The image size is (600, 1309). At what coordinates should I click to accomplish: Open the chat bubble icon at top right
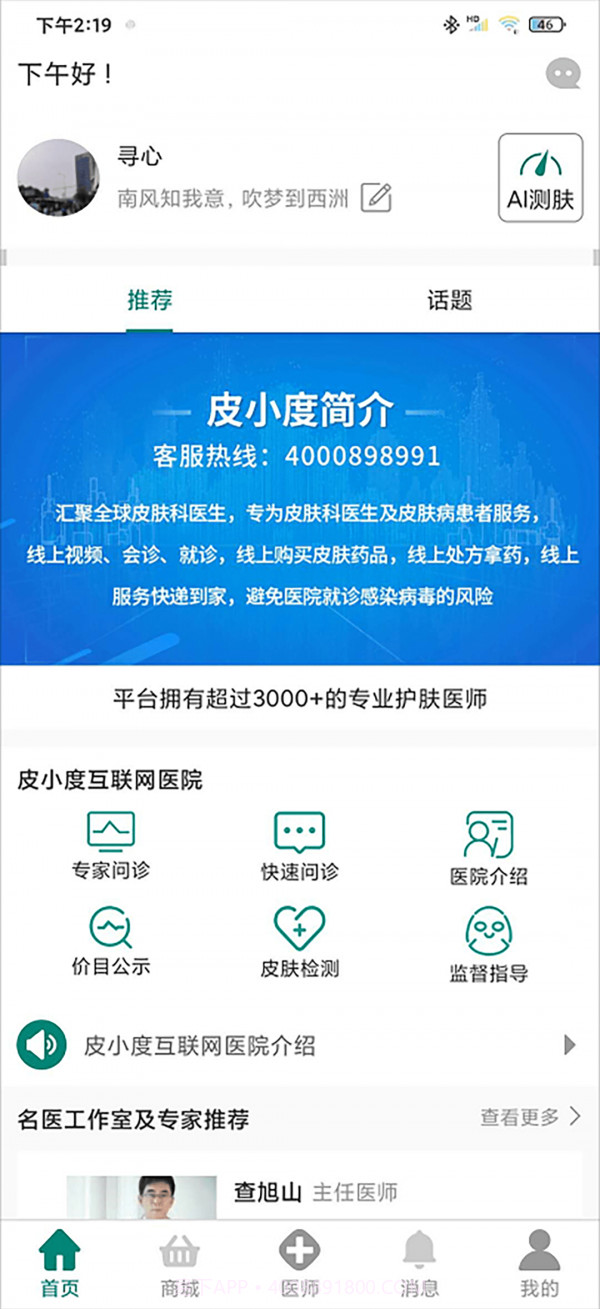coord(563,74)
